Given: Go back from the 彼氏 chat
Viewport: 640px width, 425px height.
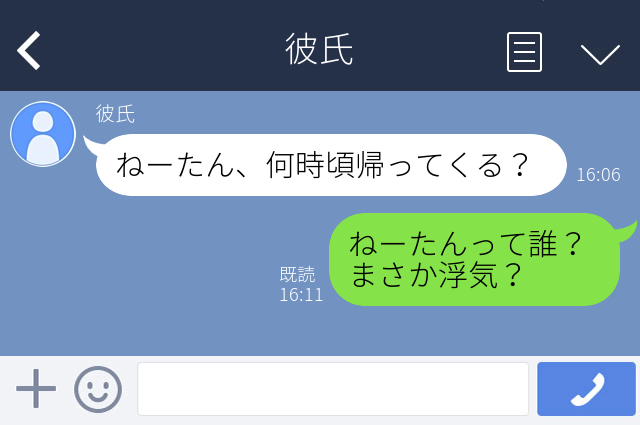Looking at the screenshot, I should click(29, 50).
